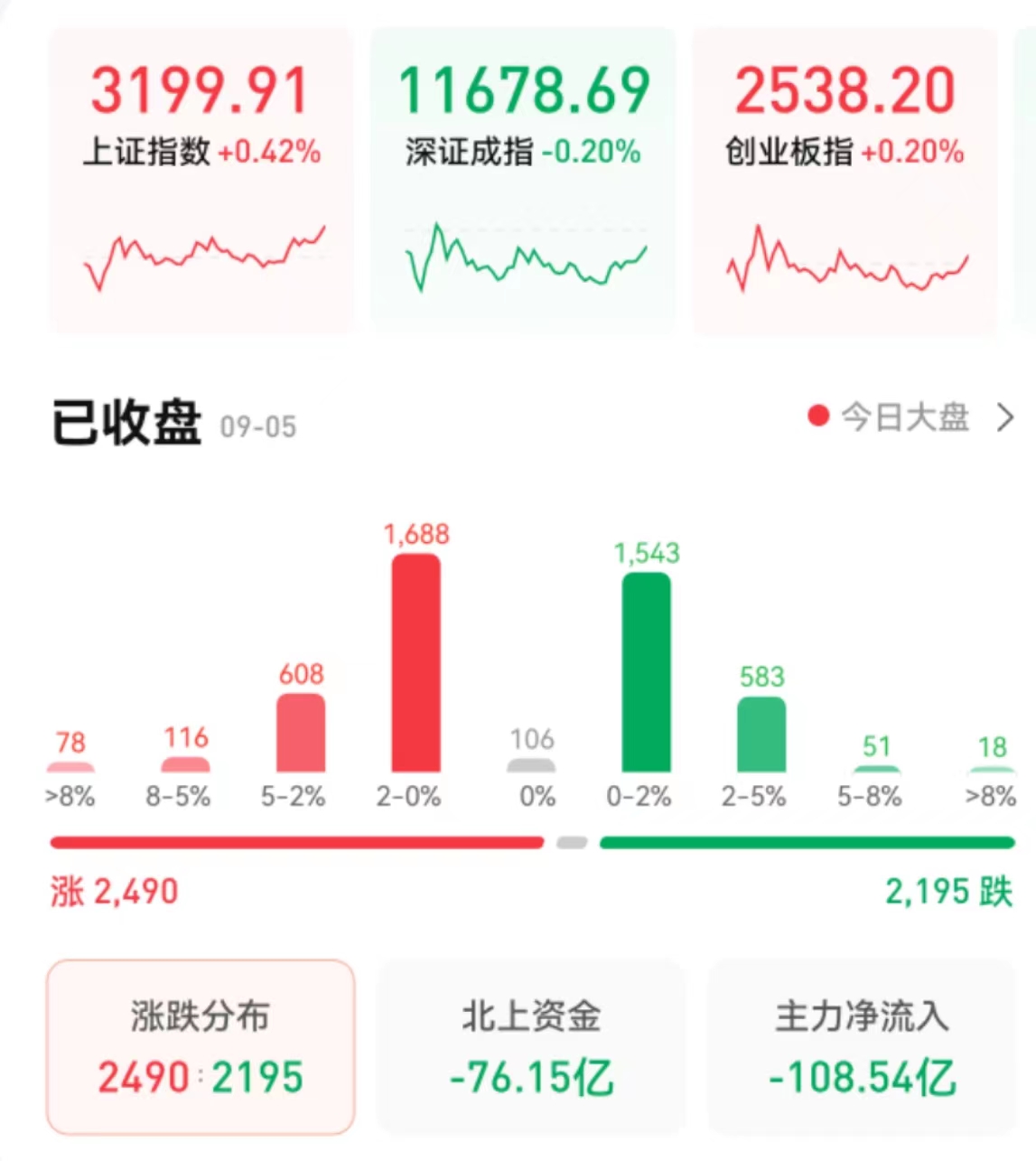Open the 上证指数 index card

point(201,181)
